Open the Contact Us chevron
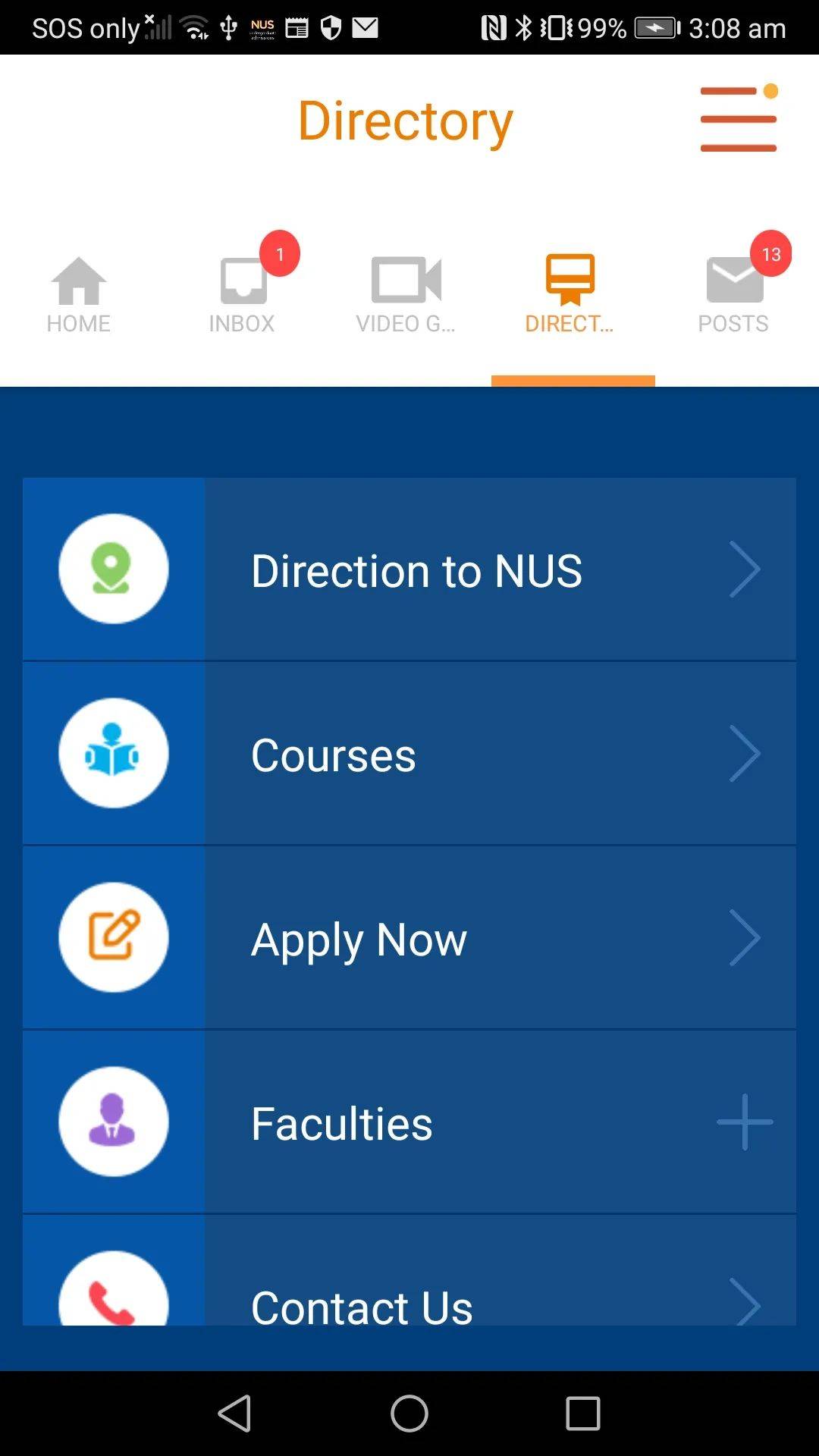 (745, 1303)
